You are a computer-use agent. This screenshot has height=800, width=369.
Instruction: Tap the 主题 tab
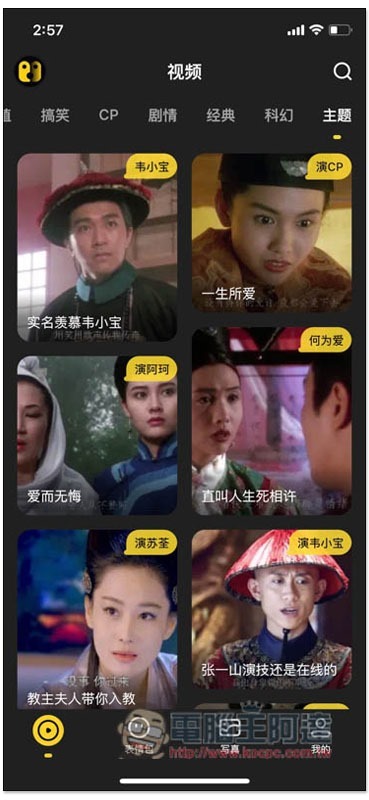(x=337, y=115)
